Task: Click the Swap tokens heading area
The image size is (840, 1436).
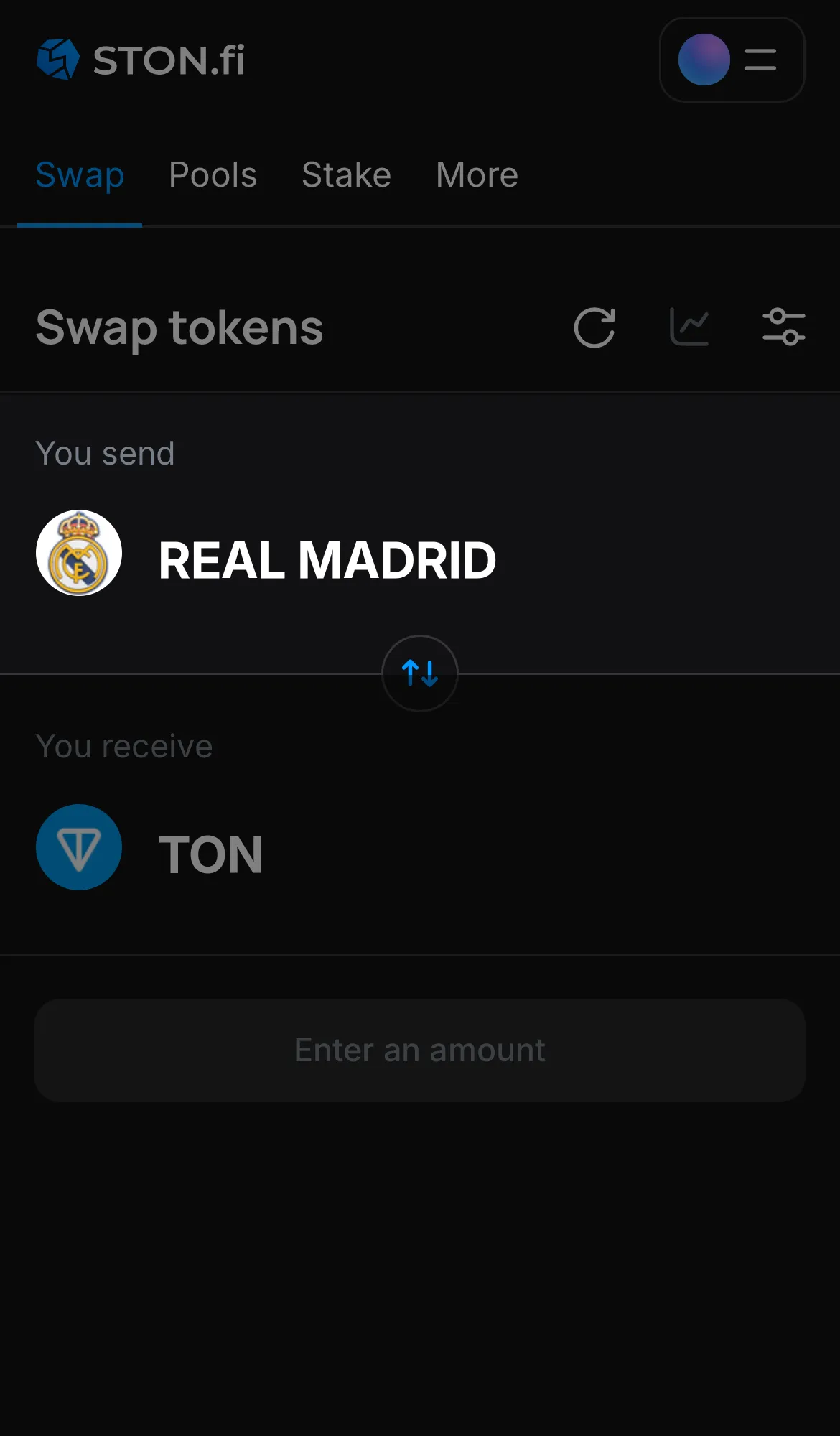Action: (x=179, y=328)
